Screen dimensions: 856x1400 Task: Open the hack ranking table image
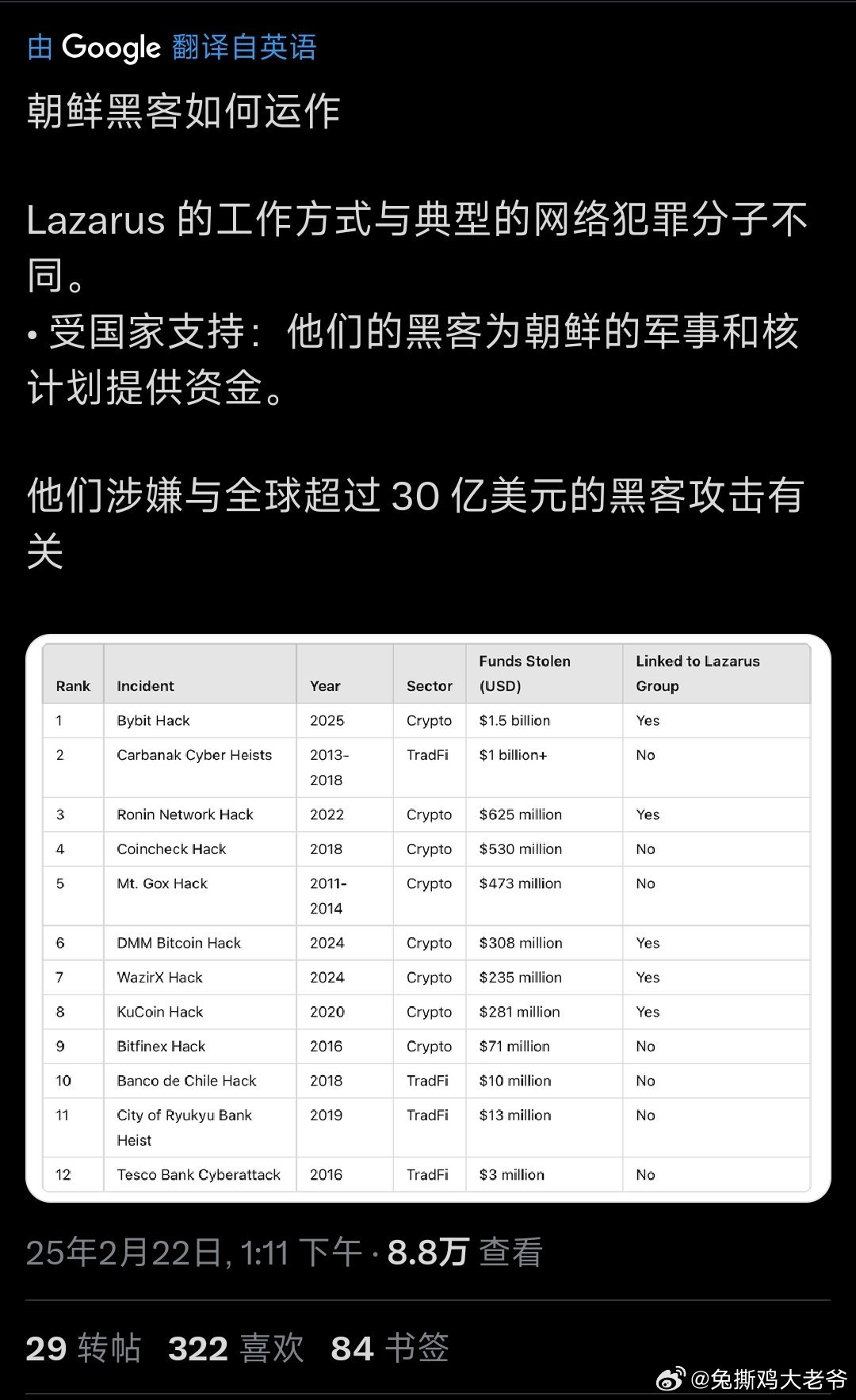click(427, 917)
